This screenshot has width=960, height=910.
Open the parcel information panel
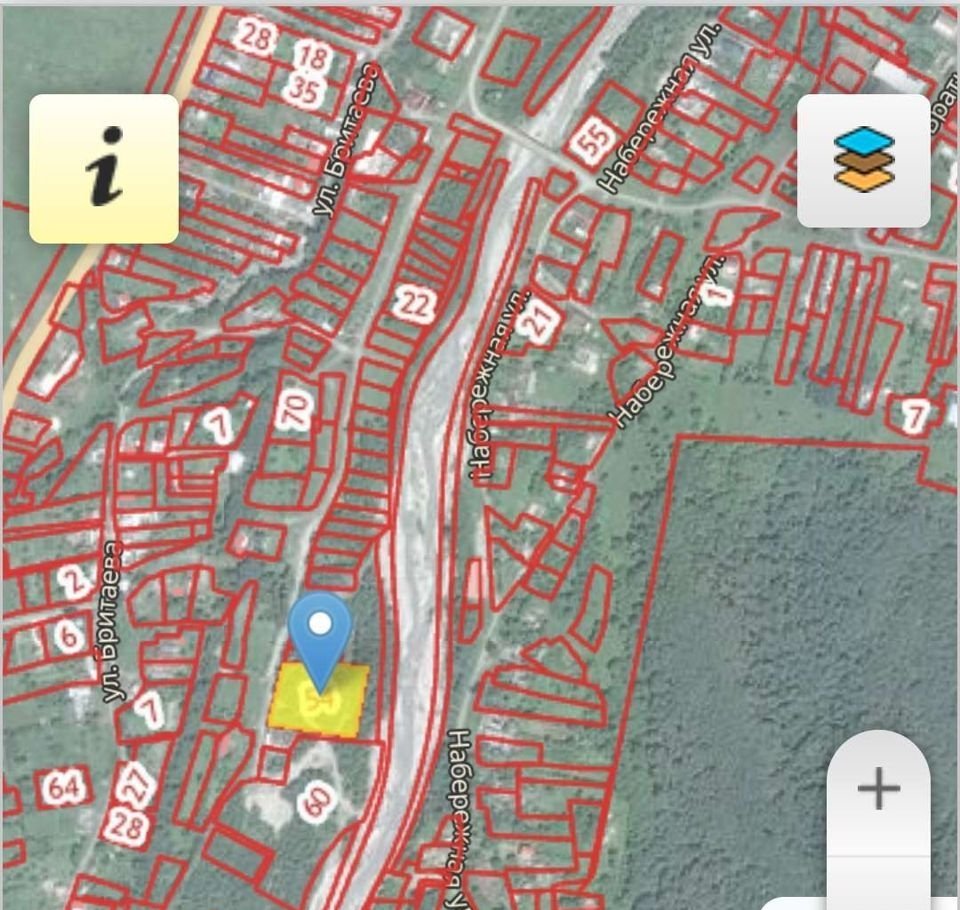(104, 168)
